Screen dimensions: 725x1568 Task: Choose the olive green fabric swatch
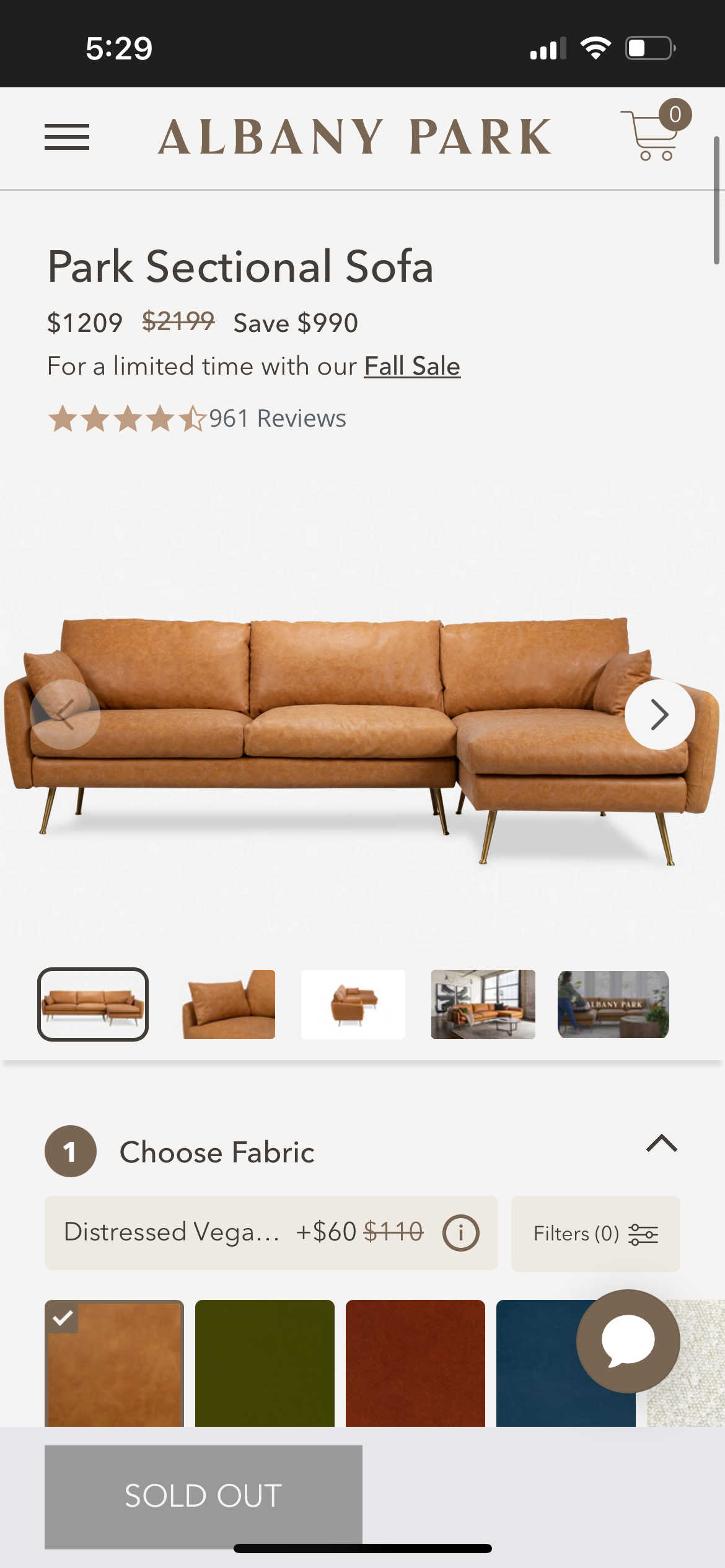click(x=265, y=1362)
